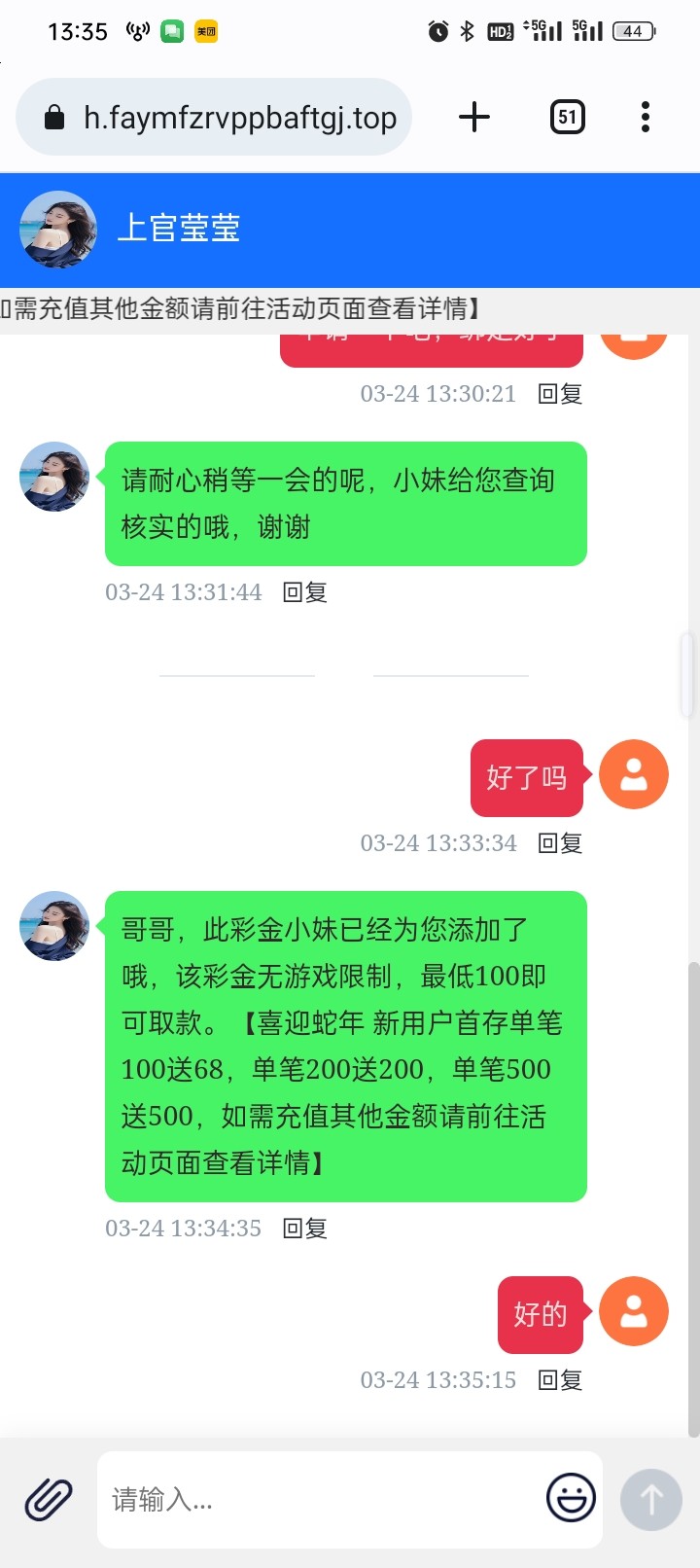Viewport: 700px width, 1568px height.
Task: Focus the 请输入 message input field
Action: click(x=321, y=1499)
